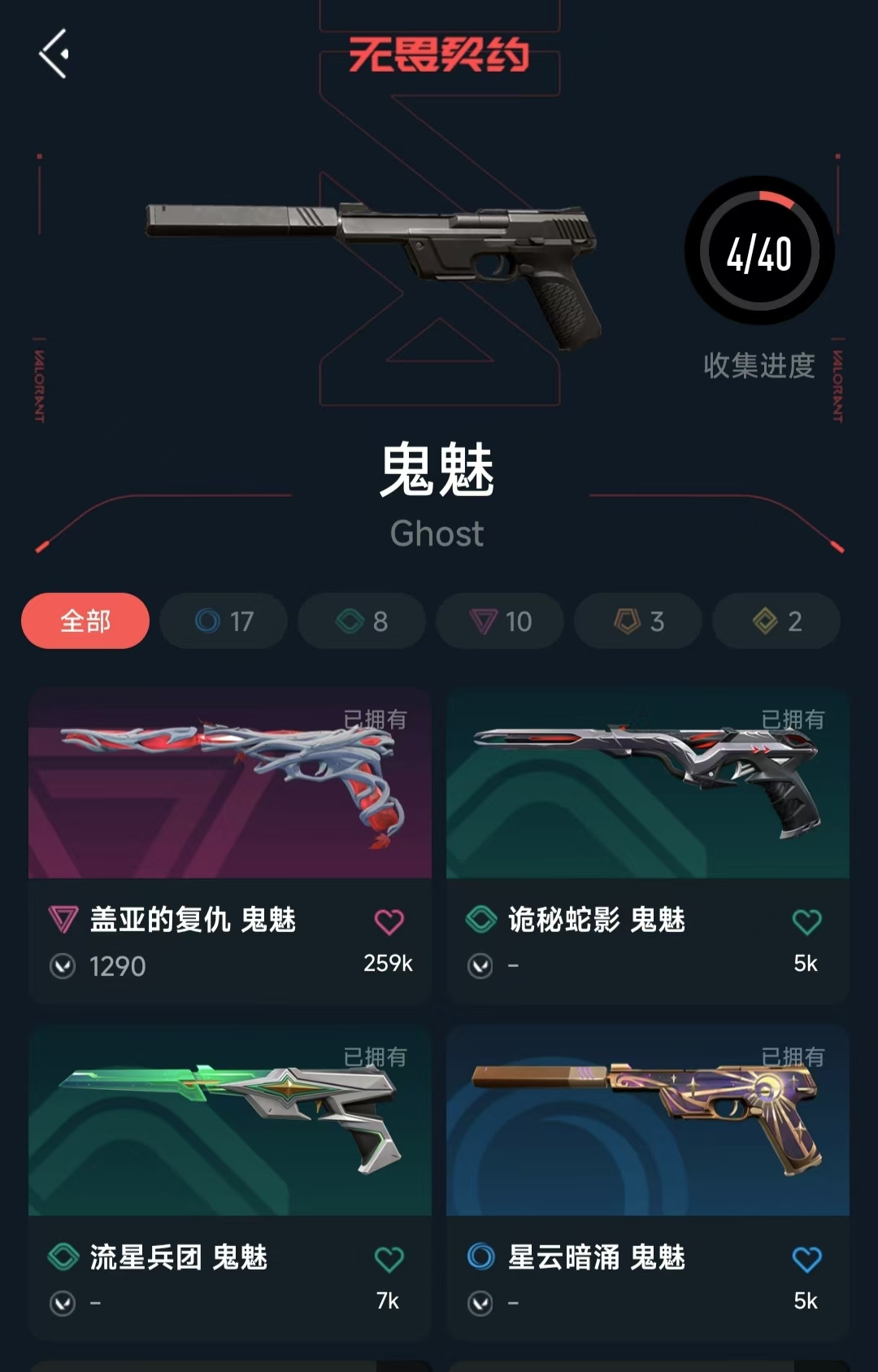The image size is (878, 1372).
Task: Like the 诡秘蛇影 鬼魅 skin
Action: tap(806, 921)
